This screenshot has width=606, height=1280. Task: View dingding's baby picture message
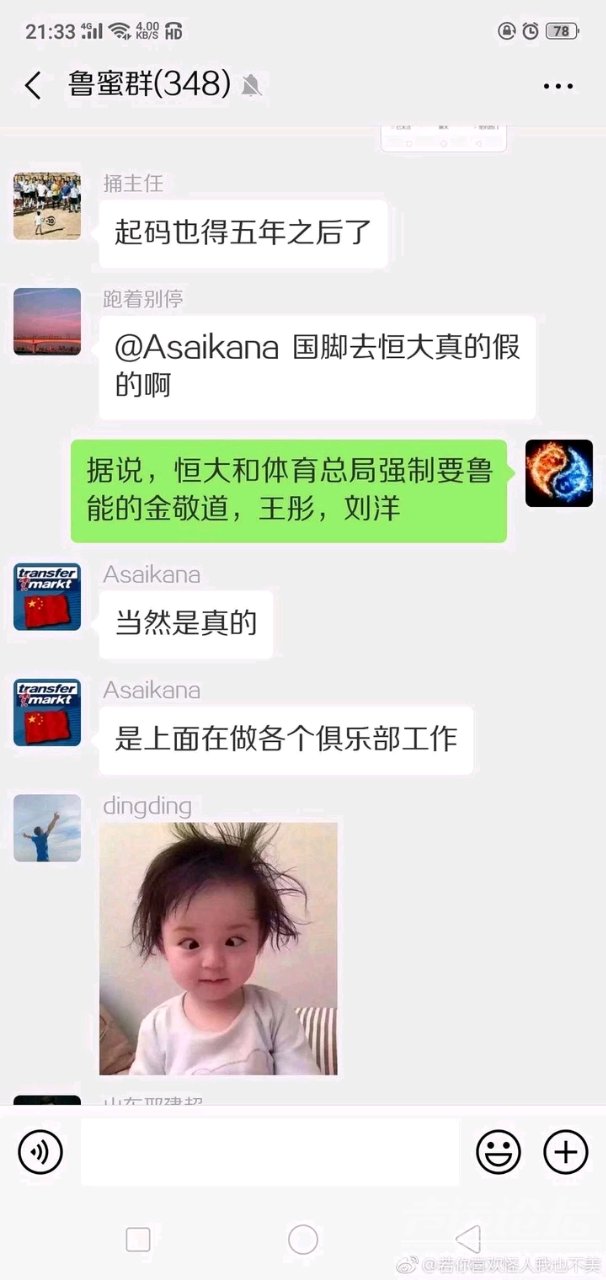click(218, 948)
